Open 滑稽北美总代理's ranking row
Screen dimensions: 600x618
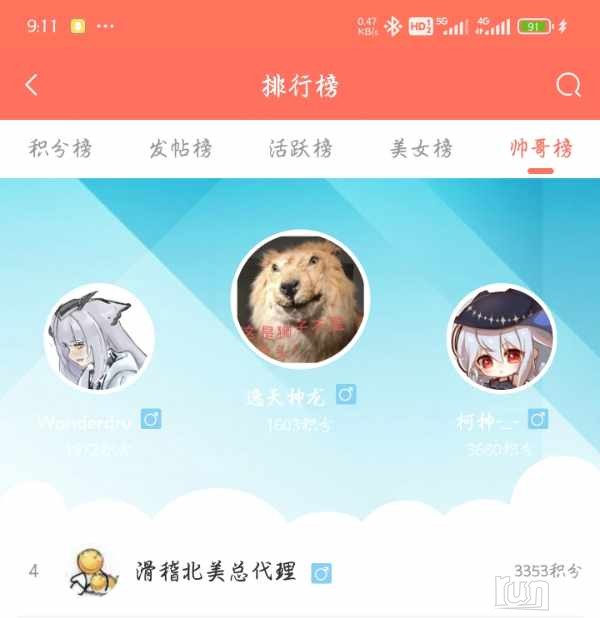click(300, 572)
